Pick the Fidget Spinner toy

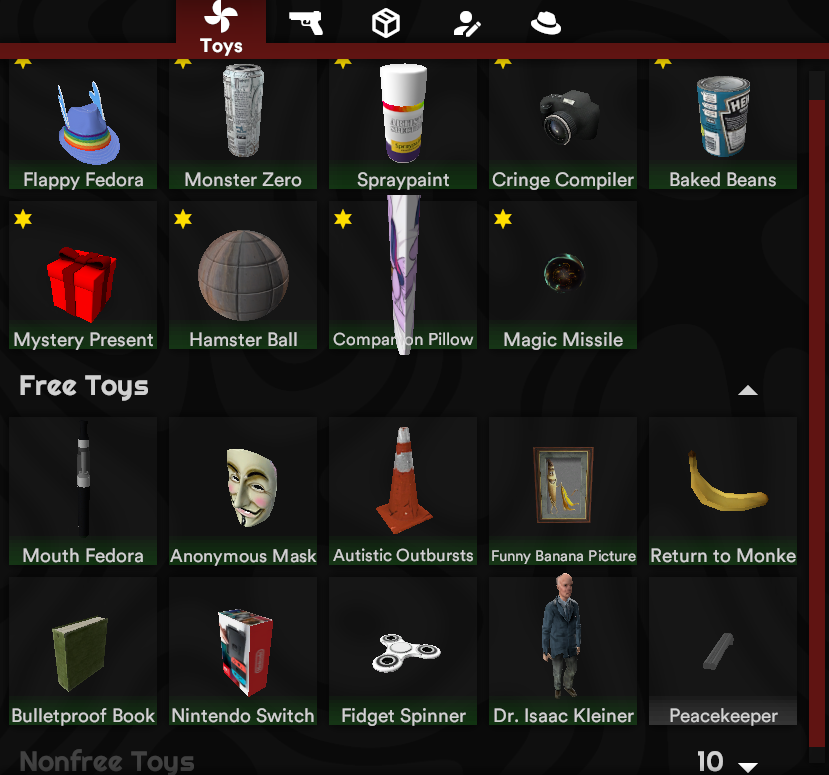(x=403, y=651)
